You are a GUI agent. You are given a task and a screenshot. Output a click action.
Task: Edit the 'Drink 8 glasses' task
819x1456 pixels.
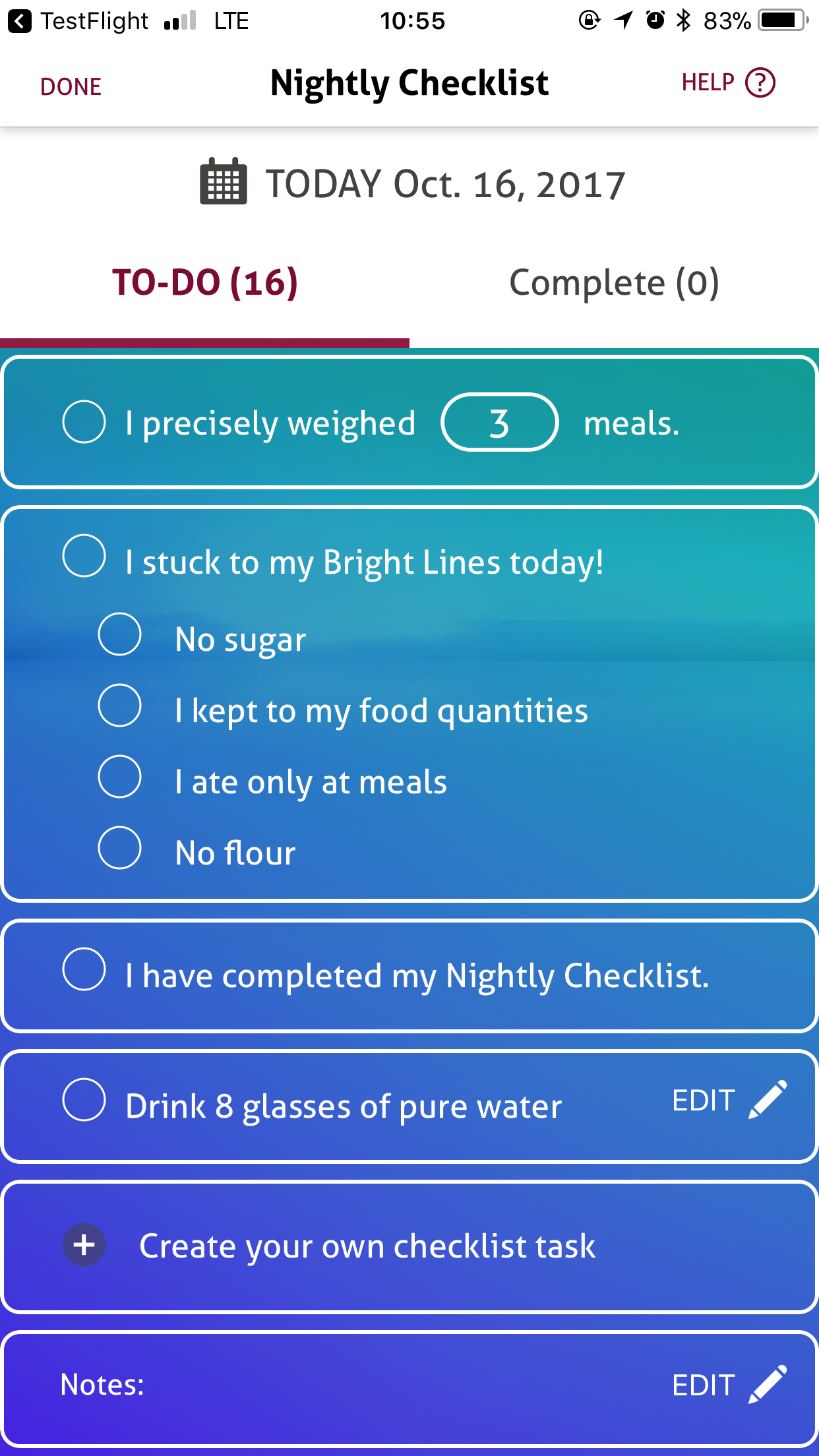(729, 1100)
